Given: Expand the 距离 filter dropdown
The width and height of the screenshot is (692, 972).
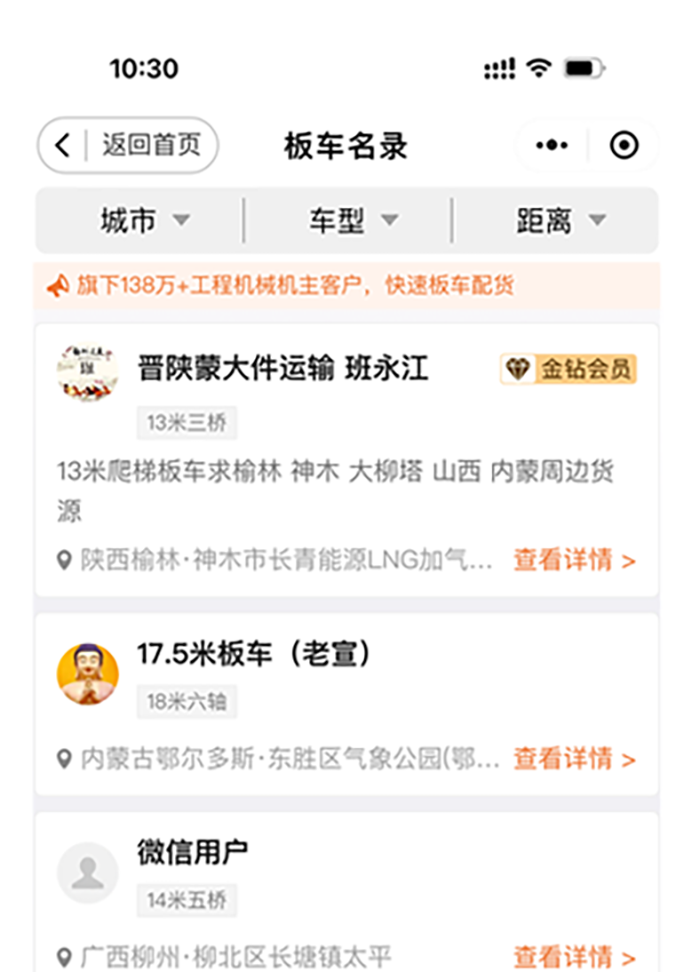Looking at the screenshot, I should (x=560, y=221).
